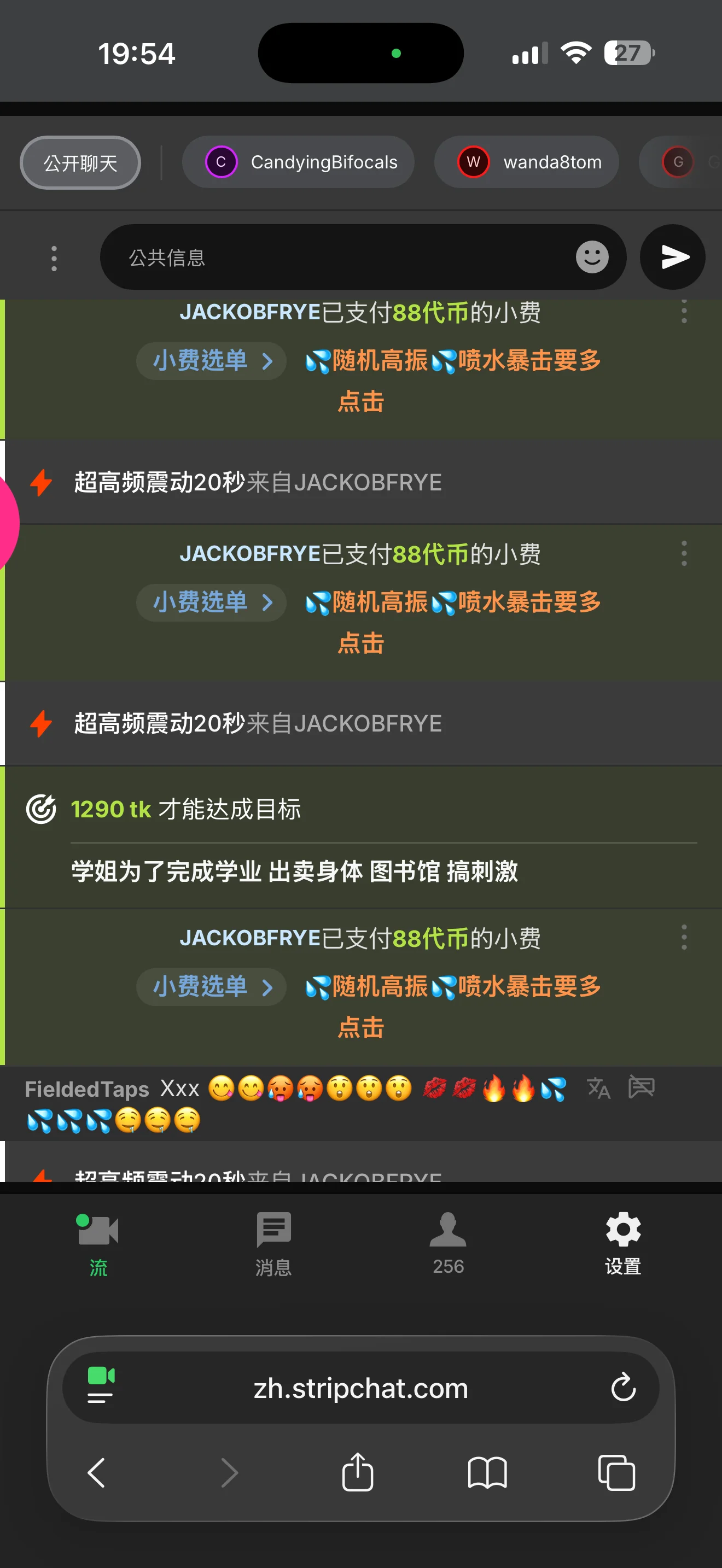Open chat options menu beside the message field

click(x=54, y=258)
